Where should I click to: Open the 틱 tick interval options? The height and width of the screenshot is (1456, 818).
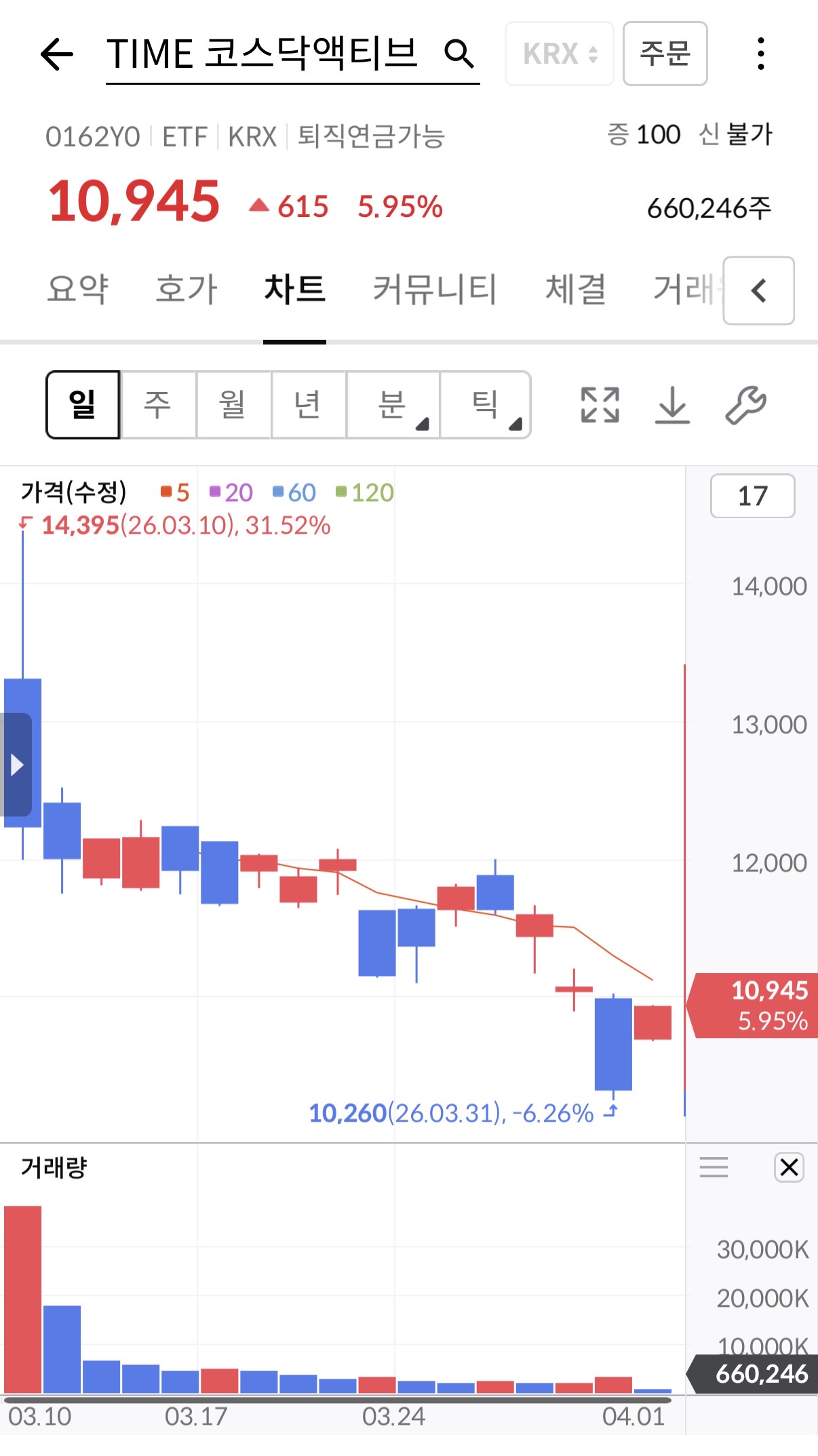click(485, 405)
